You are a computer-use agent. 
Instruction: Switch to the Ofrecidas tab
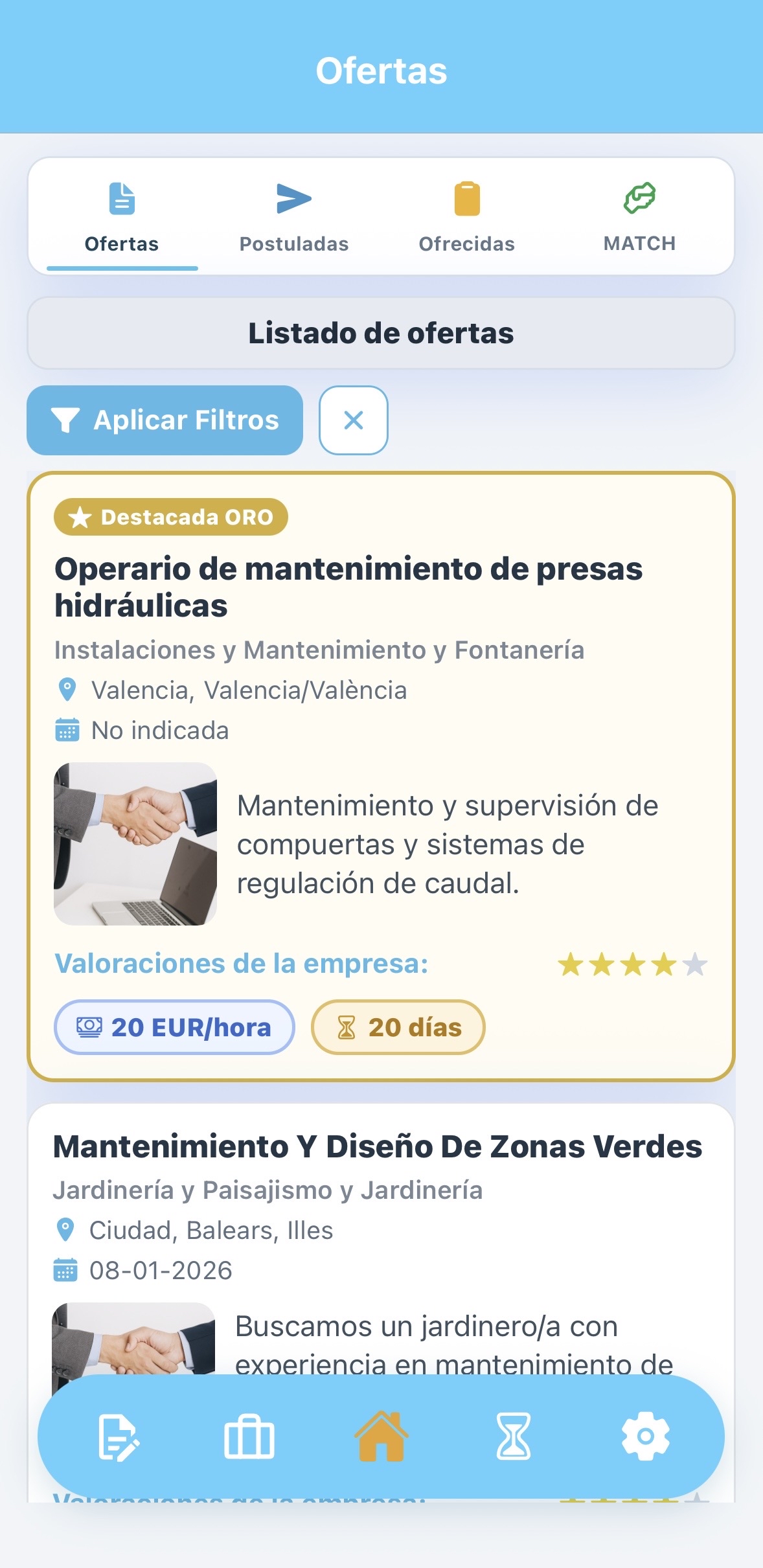(x=466, y=217)
